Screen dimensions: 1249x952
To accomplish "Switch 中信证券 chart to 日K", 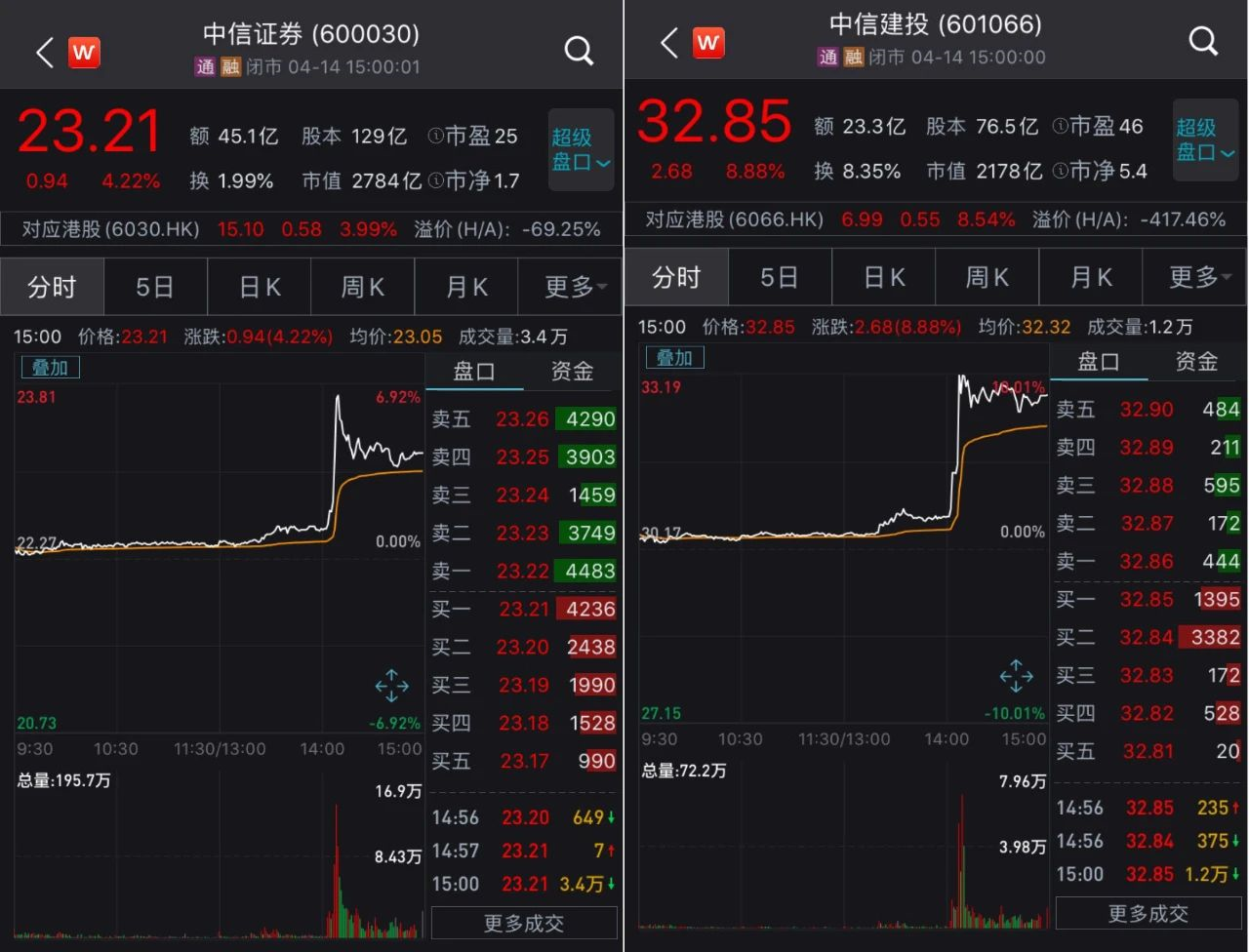I will pos(260,287).
